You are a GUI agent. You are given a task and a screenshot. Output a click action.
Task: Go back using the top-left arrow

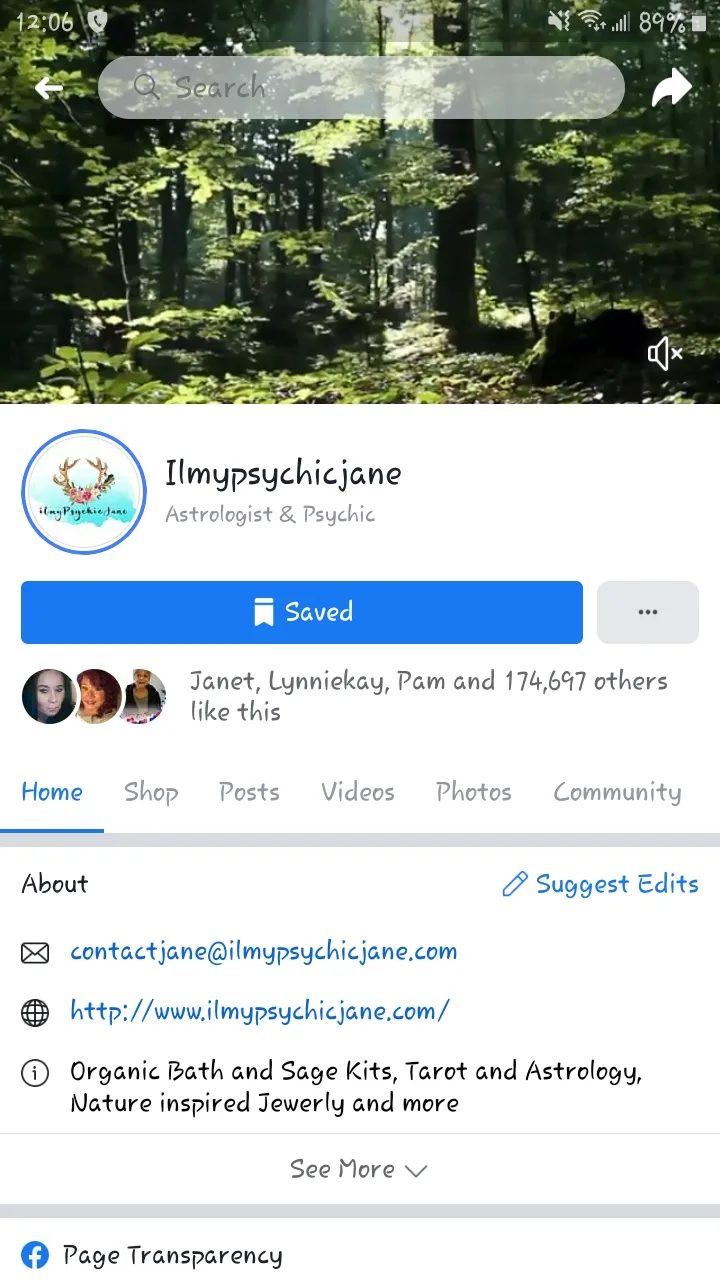[x=48, y=88]
